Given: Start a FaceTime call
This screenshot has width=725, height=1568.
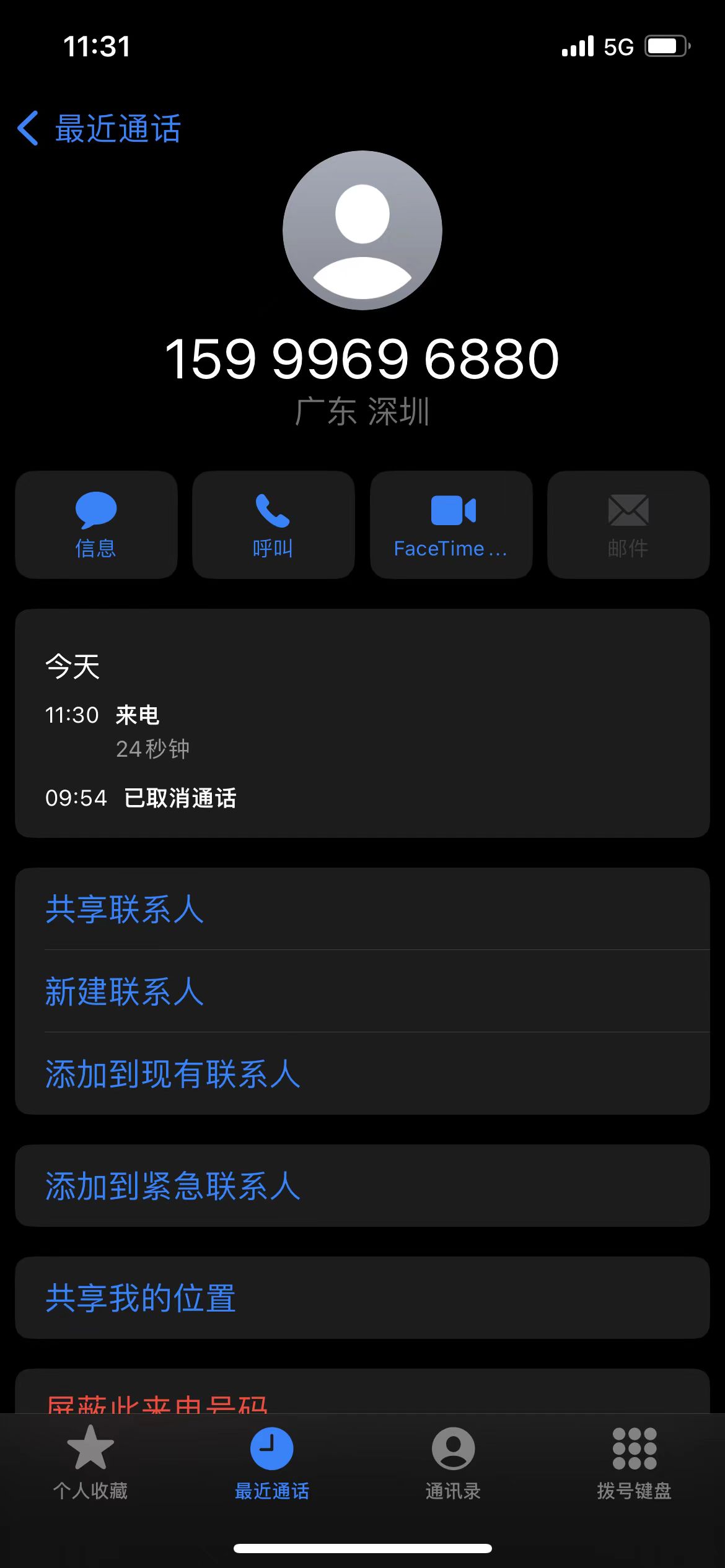Looking at the screenshot, I should [451, 525].
